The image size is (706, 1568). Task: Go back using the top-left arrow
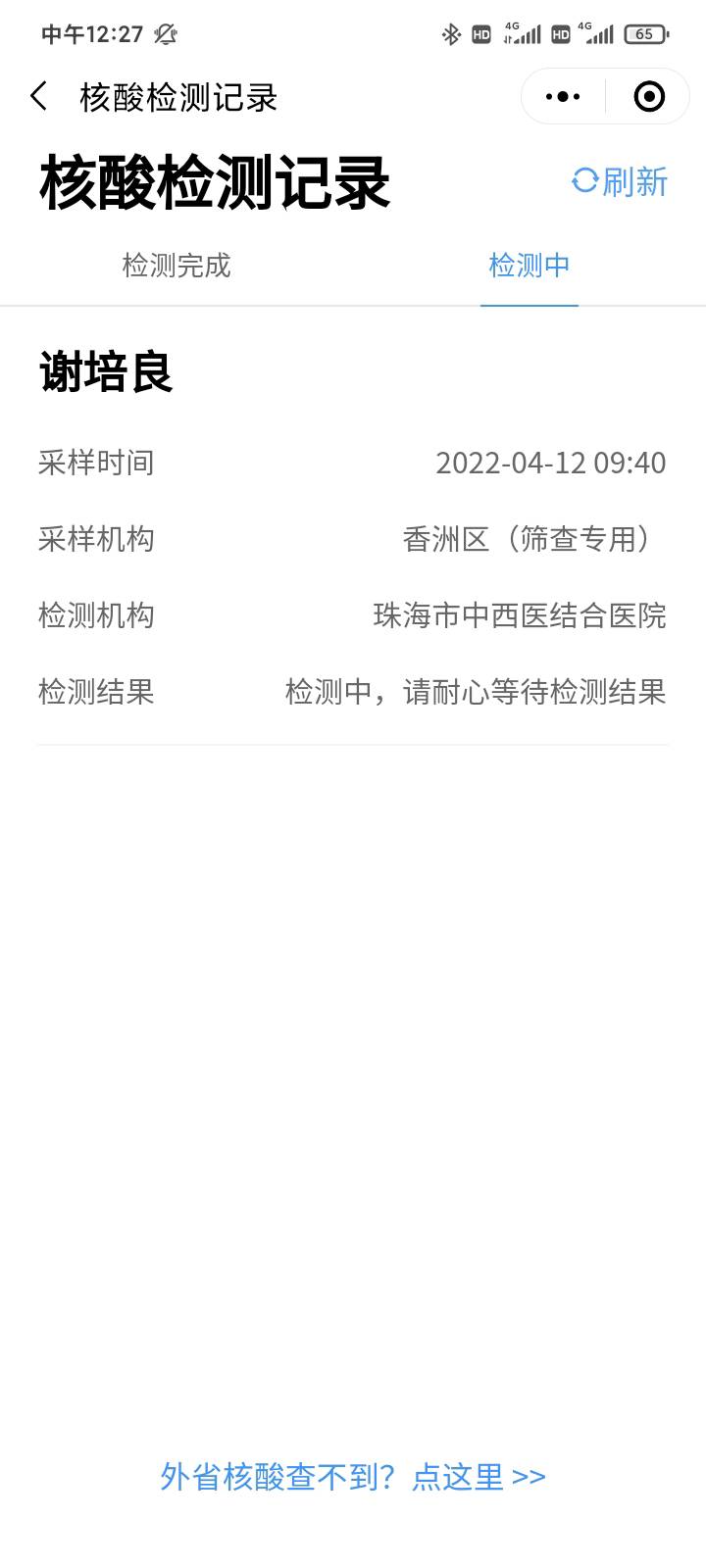click(x=39, y=96)
